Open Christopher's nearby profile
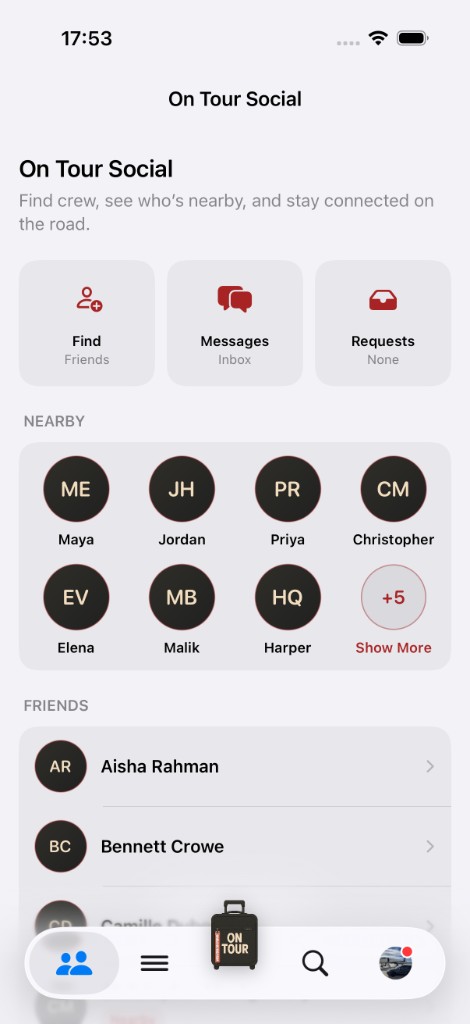Screen dimensions: 470x1024 [x=394, y=501]
